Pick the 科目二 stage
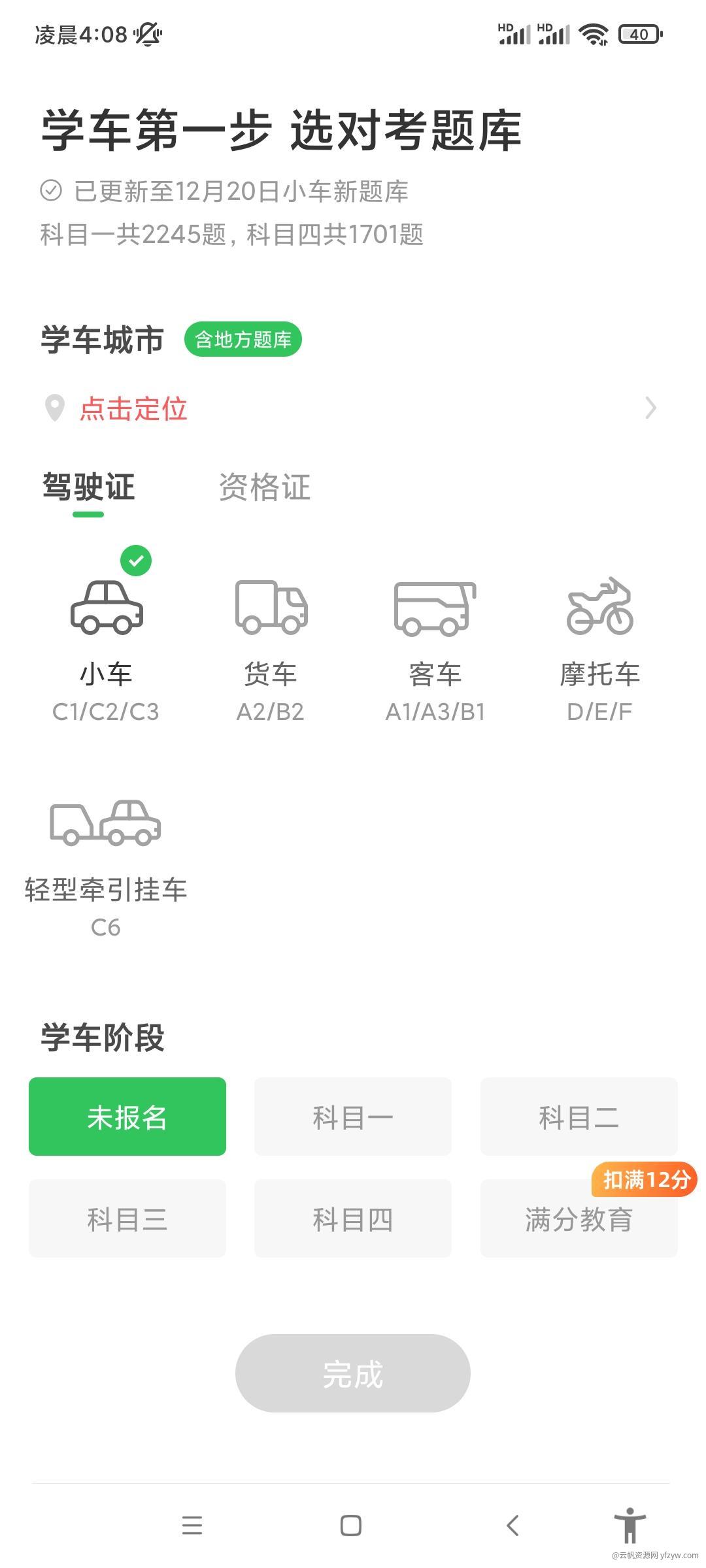This screenshot has width=706, height=1568. (x=579, y=1117)
